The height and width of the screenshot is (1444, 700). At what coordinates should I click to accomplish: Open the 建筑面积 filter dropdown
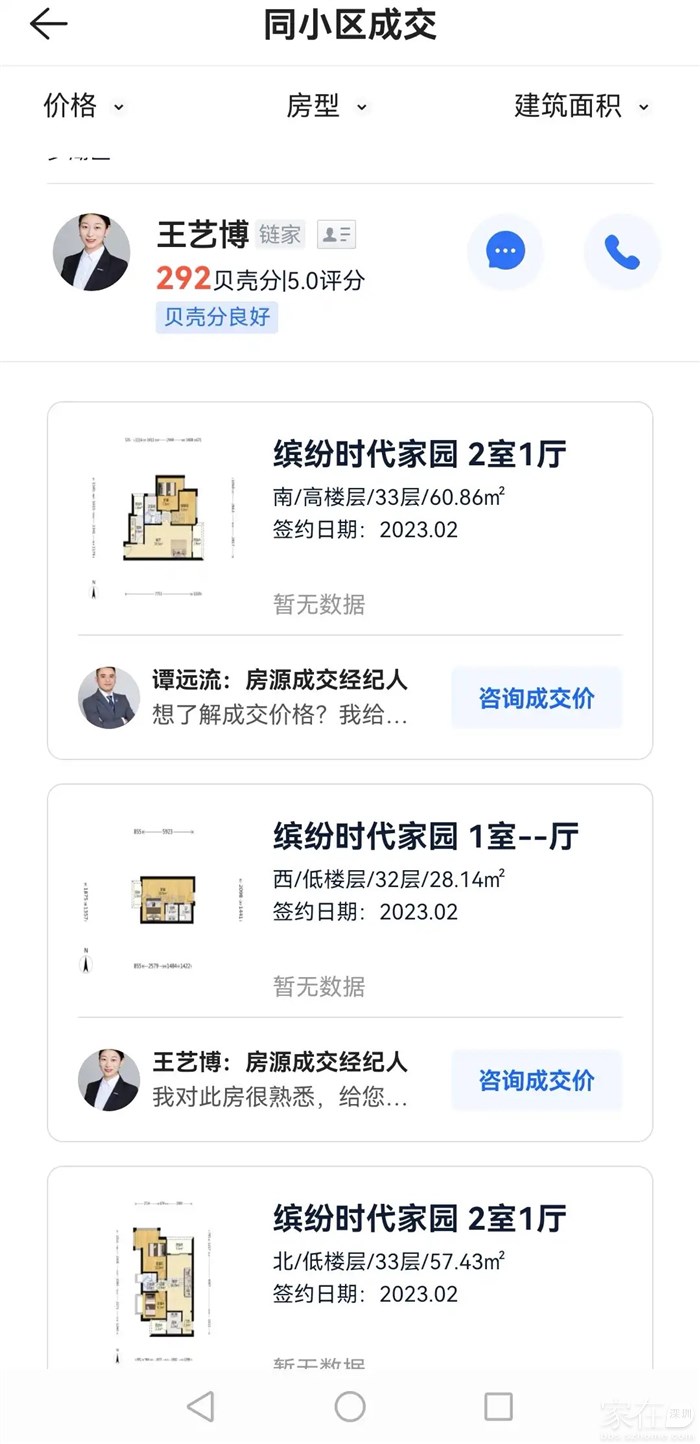pos(581,106)
